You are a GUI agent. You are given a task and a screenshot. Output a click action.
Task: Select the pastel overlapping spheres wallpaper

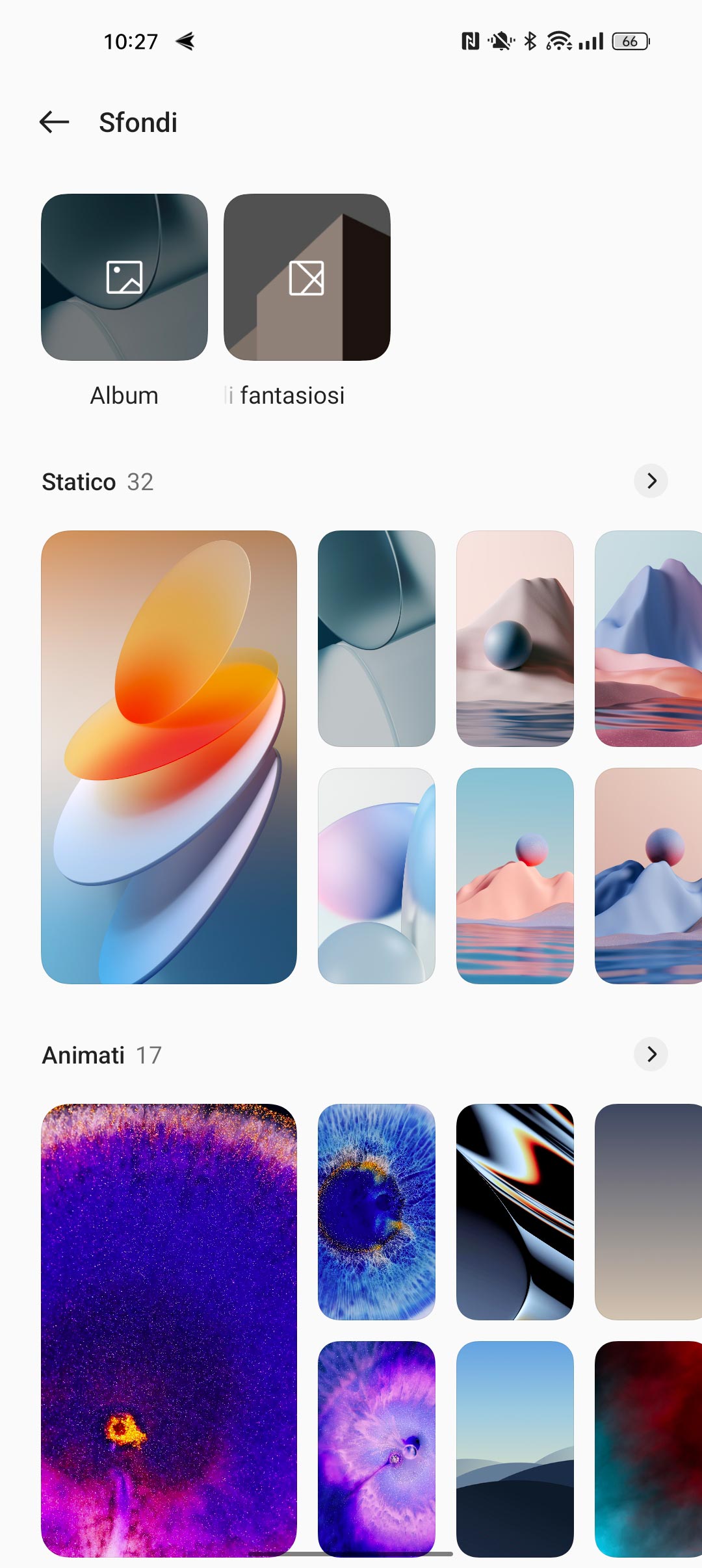376,876
